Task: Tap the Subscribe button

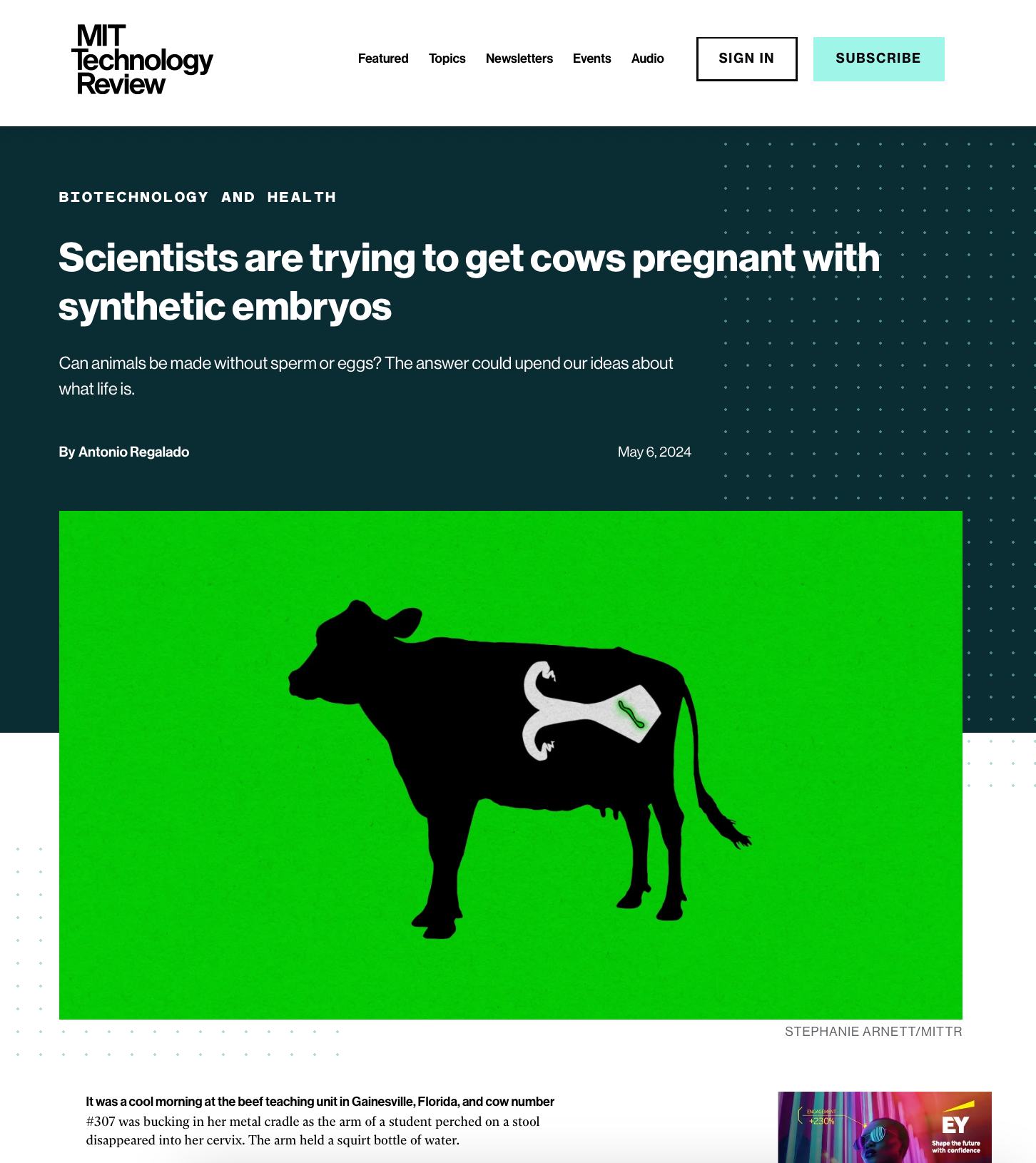Action: click(878, 59)
